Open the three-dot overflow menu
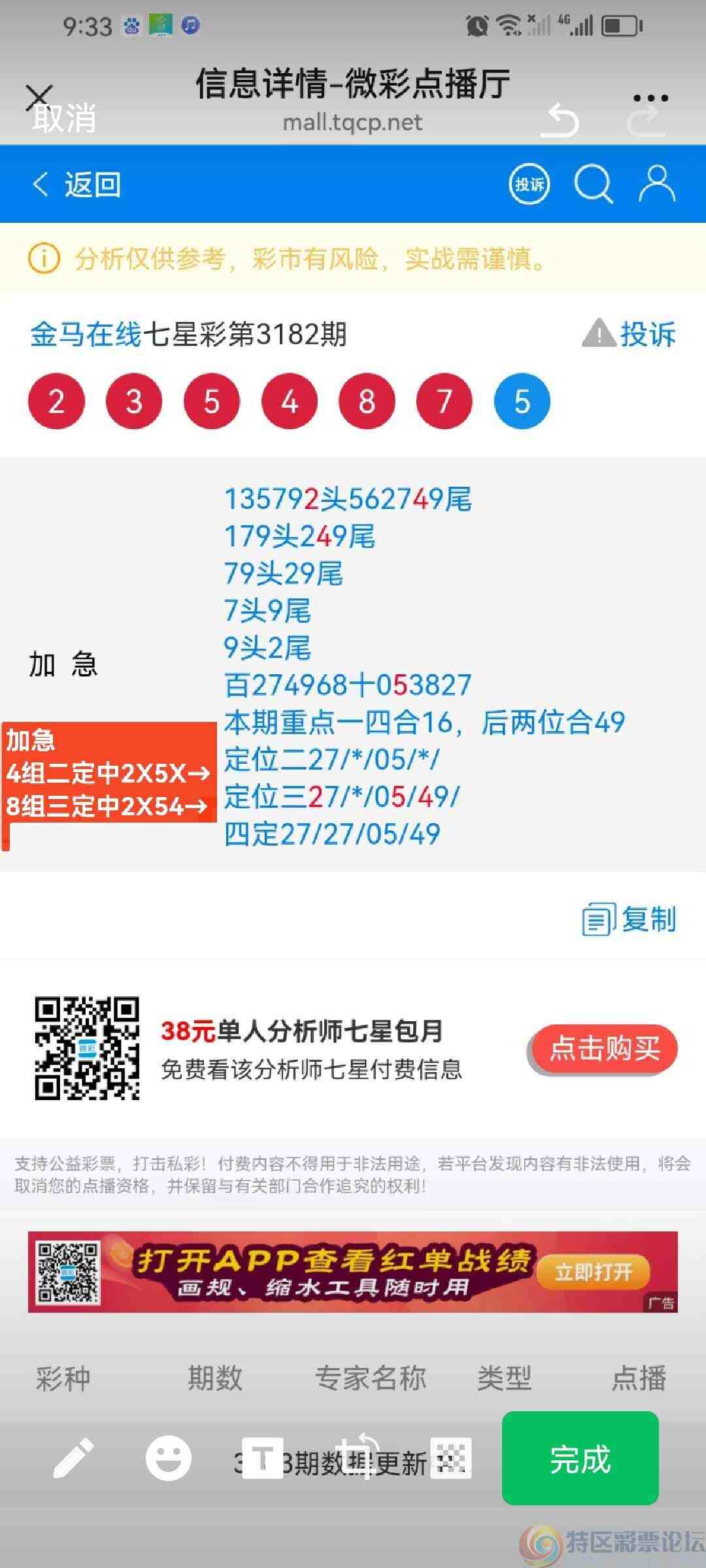The image size is (706, 1568). click(648, 97)
